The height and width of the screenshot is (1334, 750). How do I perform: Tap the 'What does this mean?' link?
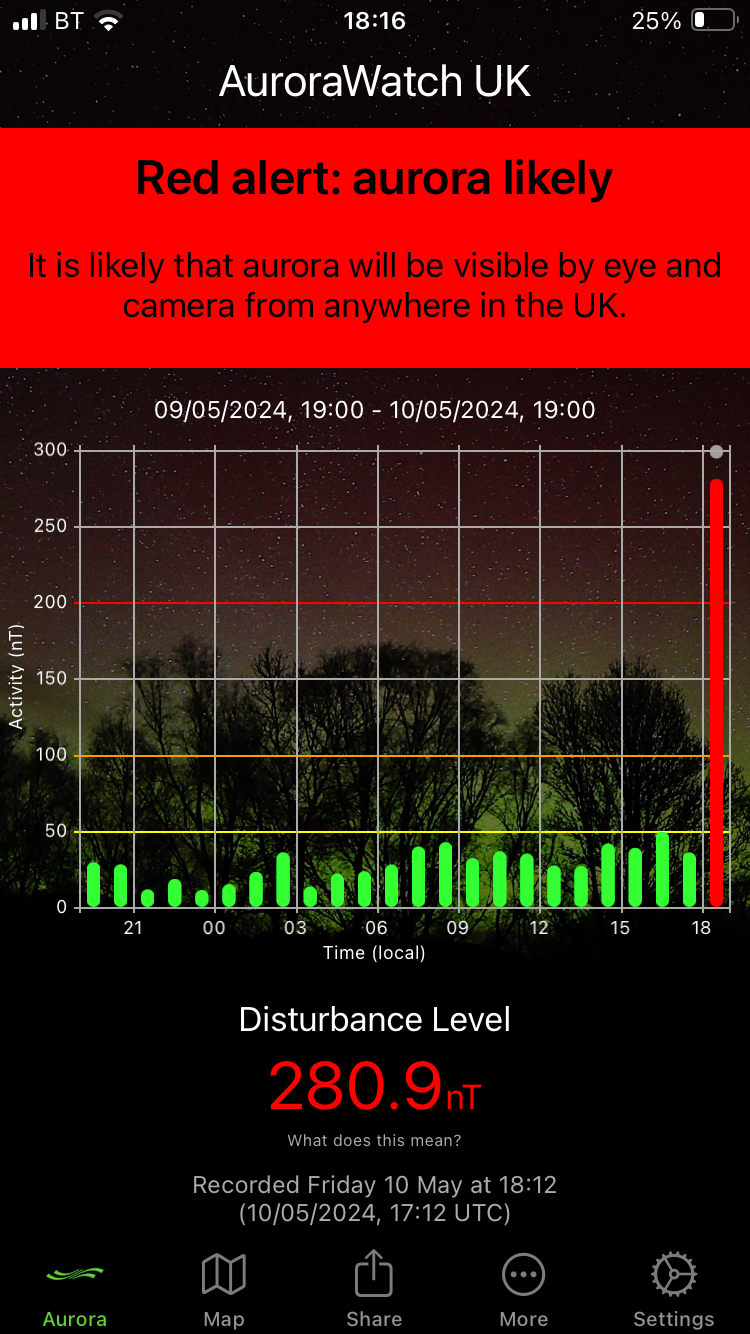click(x=374, y=1140)
